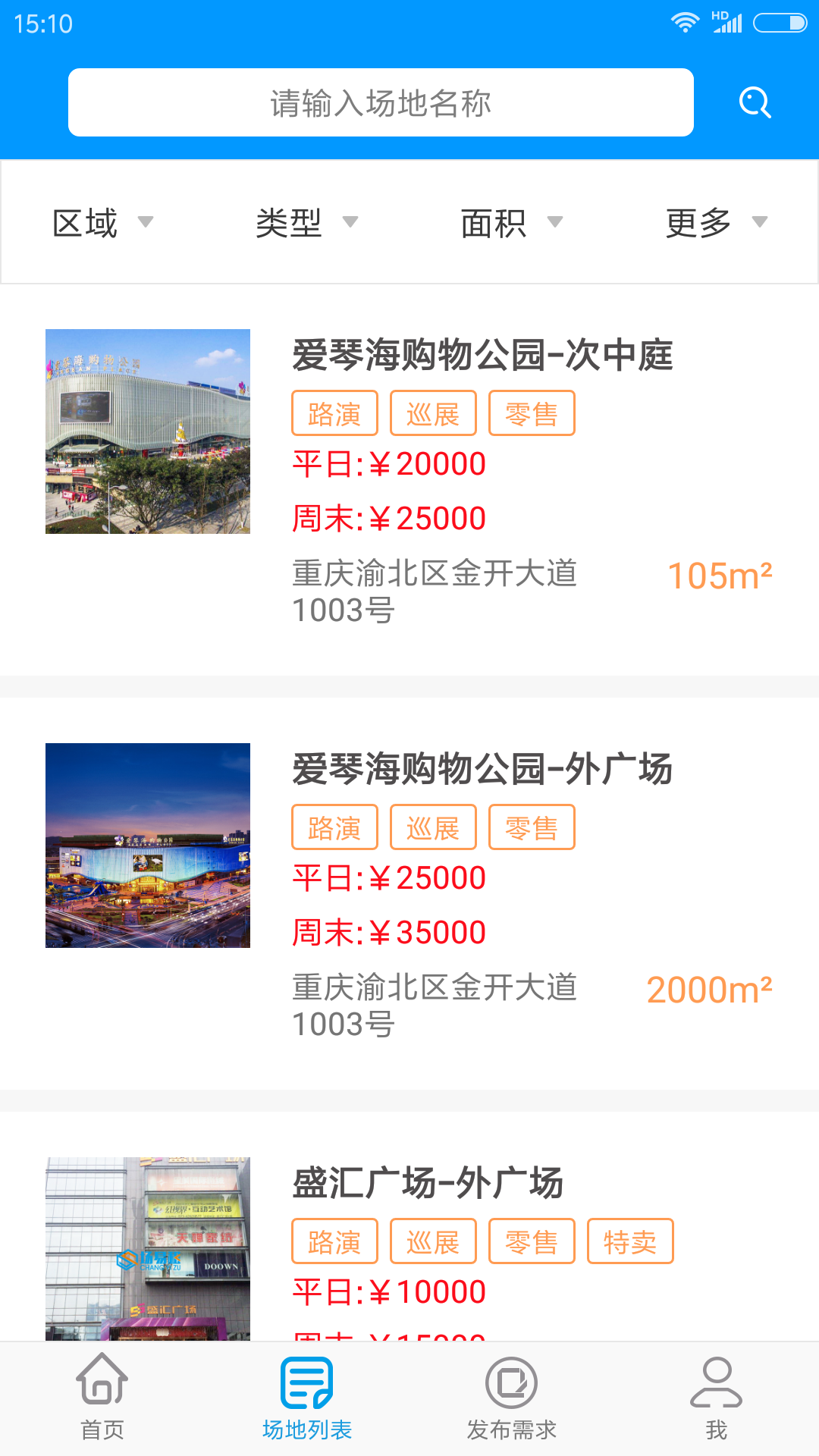Image resolution: width=819 pixels, height=1456 pixels.
Task: Open the 更多 filter menu
Action: tap(713, 221)
